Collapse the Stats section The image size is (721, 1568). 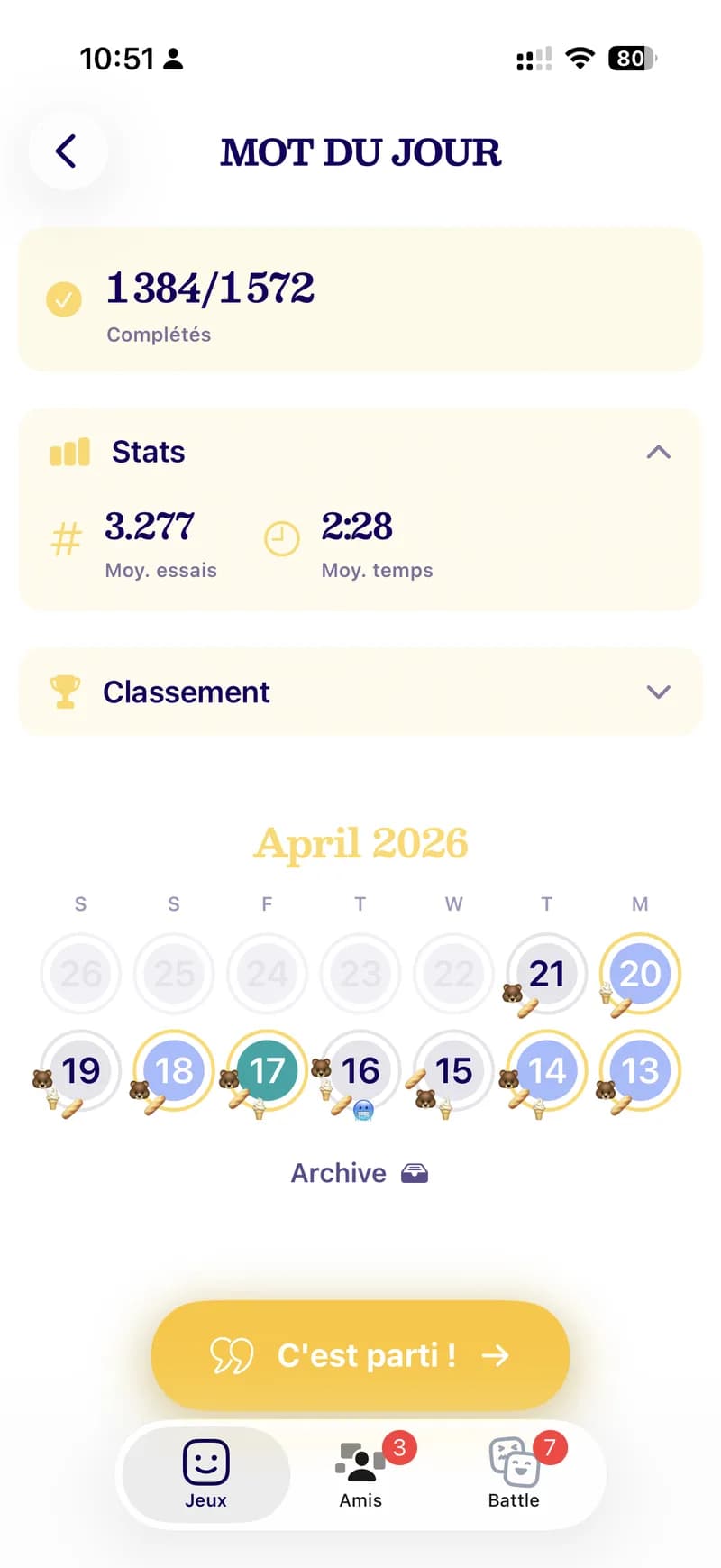(x=658, y=452)
